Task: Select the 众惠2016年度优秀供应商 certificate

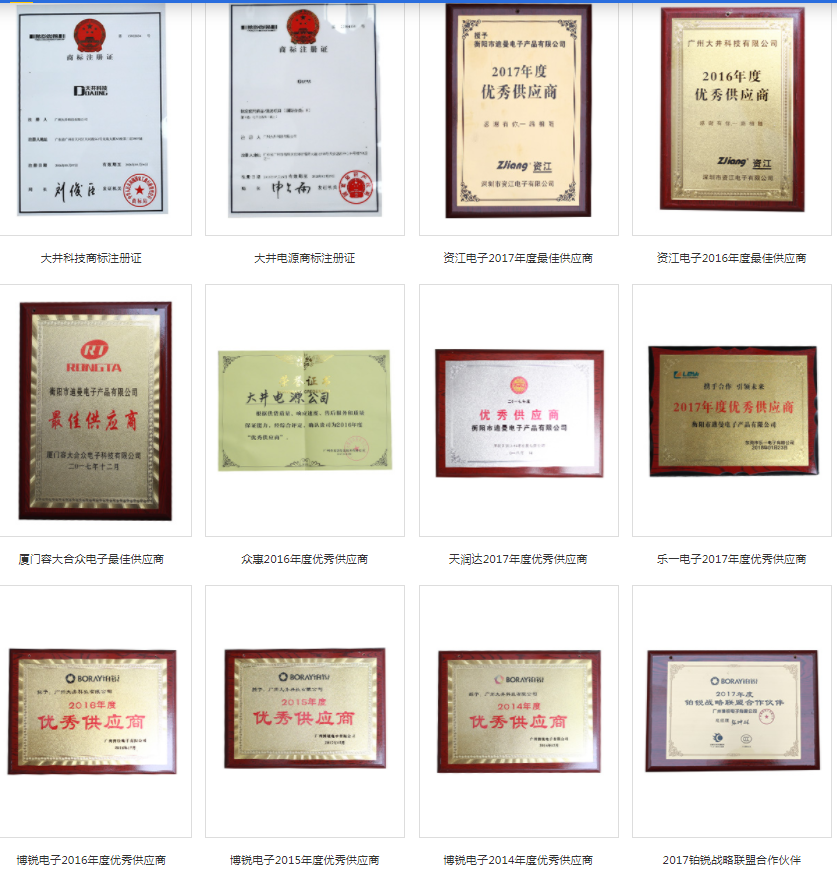Action: (305, 410)
